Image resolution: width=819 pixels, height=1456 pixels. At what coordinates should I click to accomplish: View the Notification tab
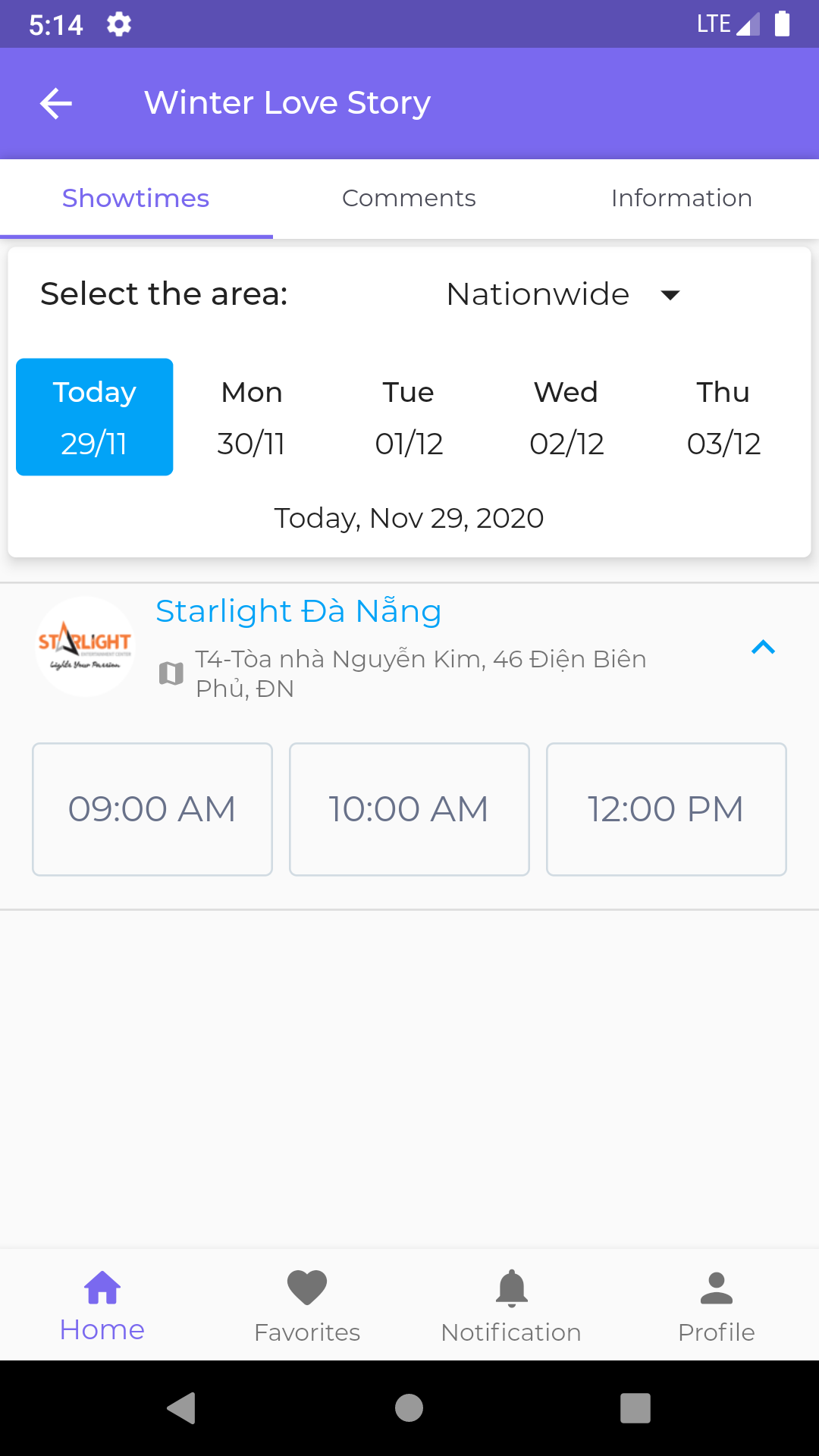pos(512,1306)
